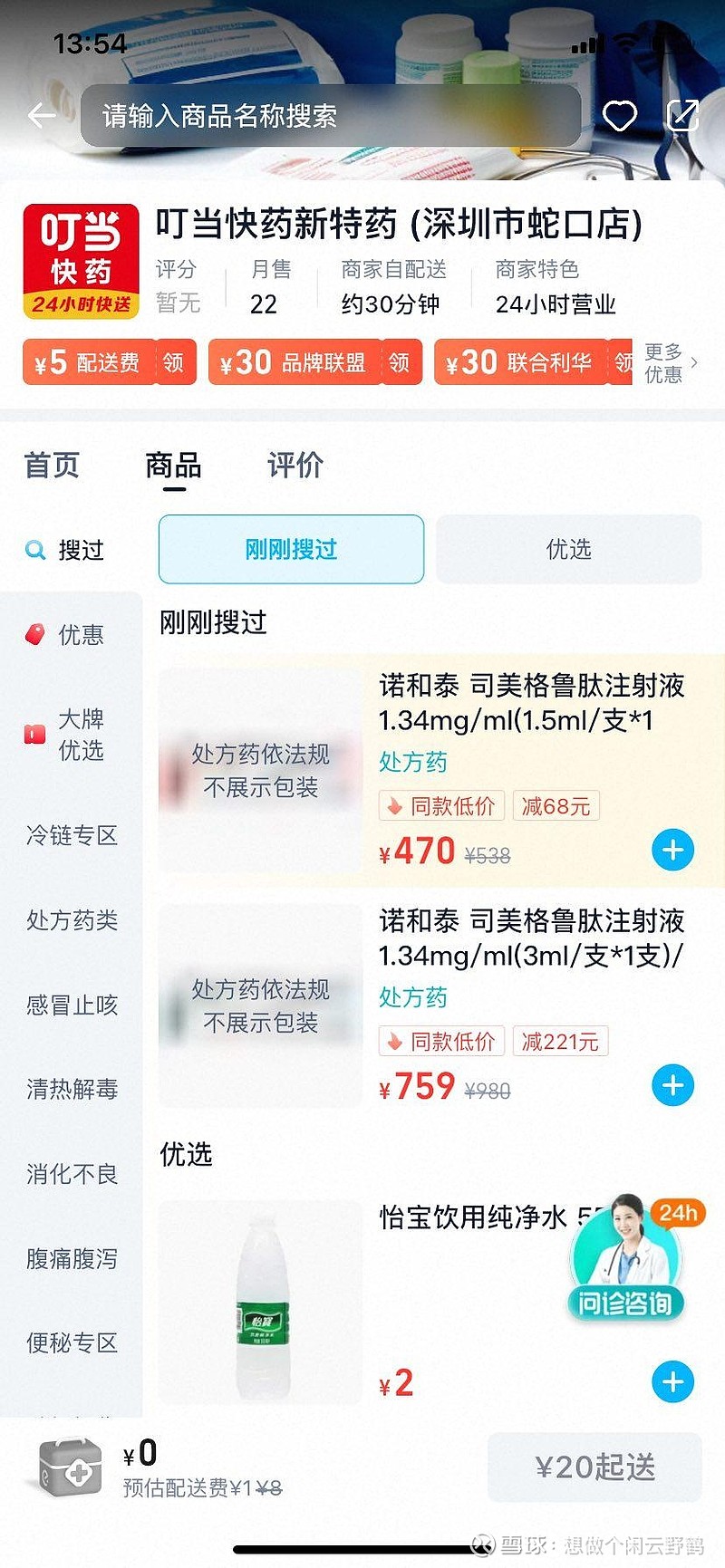The image size is (725, 1568).
Task: Select the 冷链专区 category
Action: [x=71, y=837]
